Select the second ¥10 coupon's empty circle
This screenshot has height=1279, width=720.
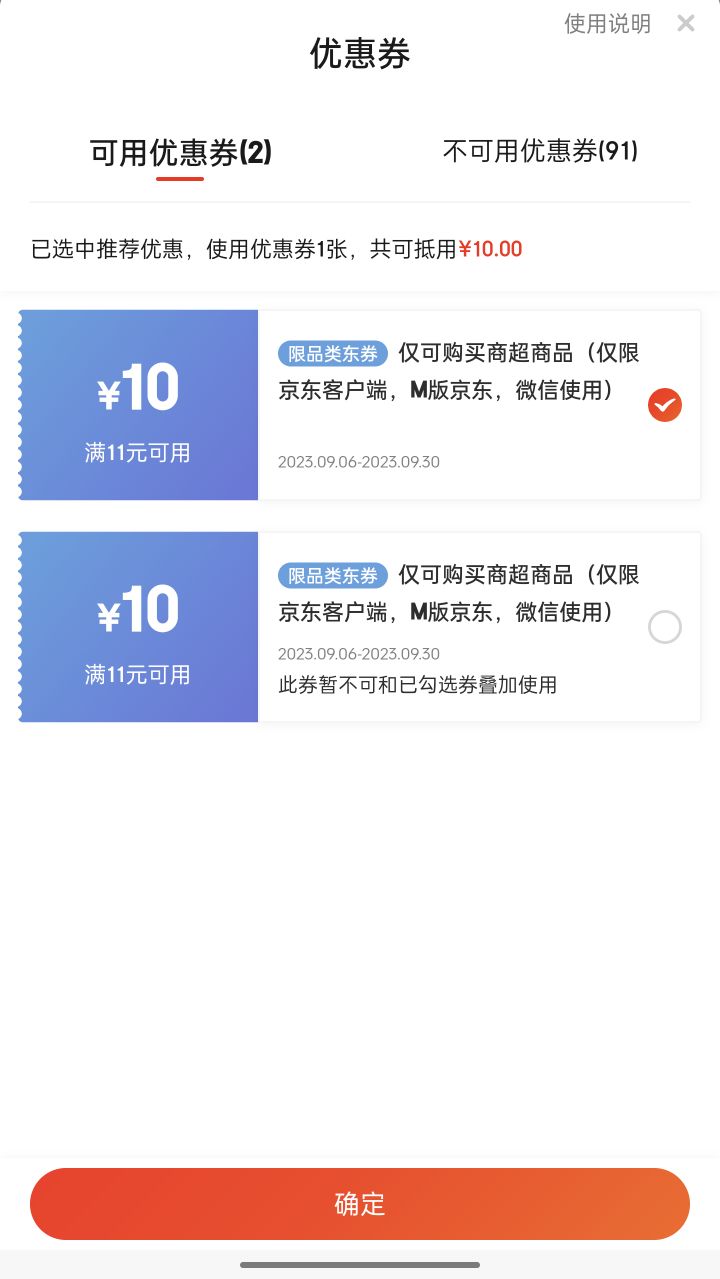click(664, 627)
